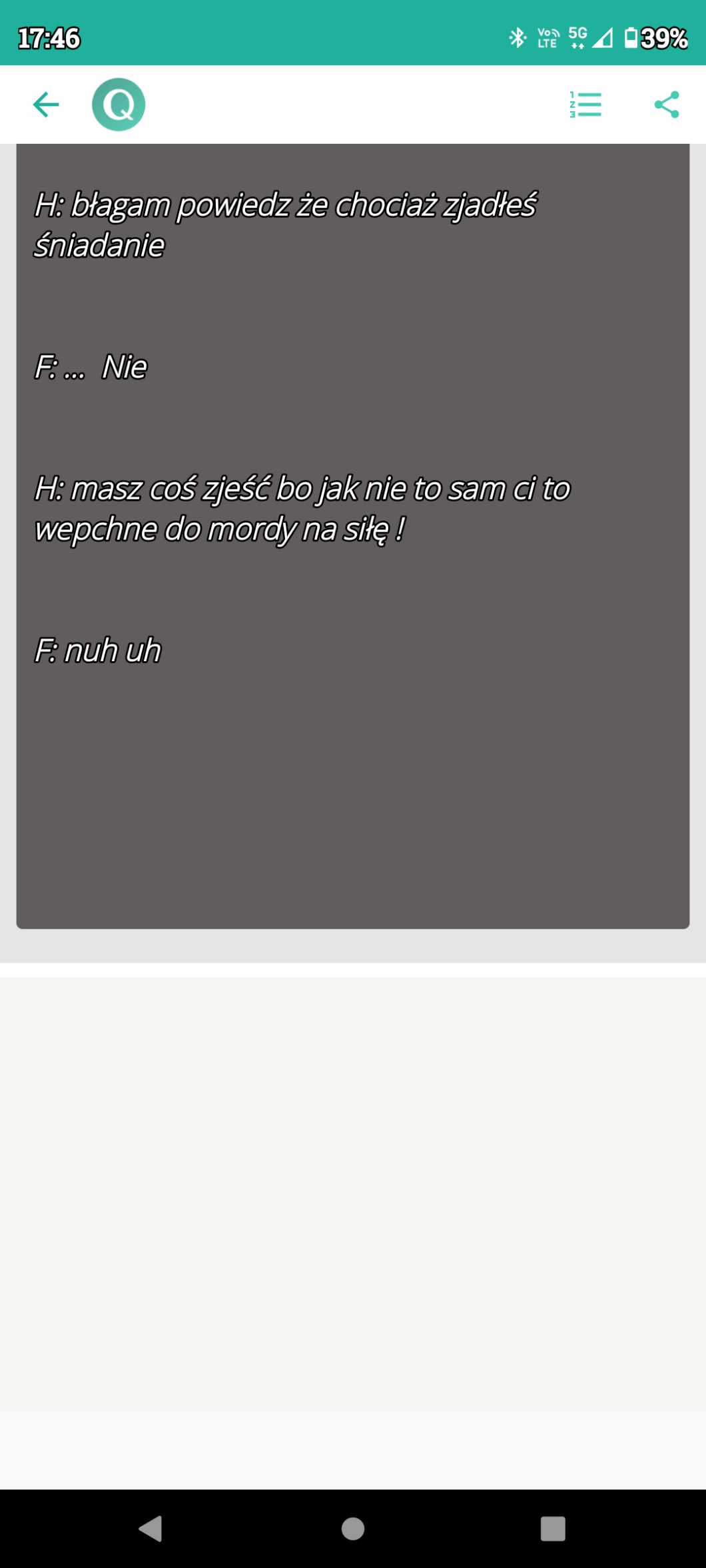Share this story page
The width and height of the screenshot is (706, 1568).
pos(667,105)
